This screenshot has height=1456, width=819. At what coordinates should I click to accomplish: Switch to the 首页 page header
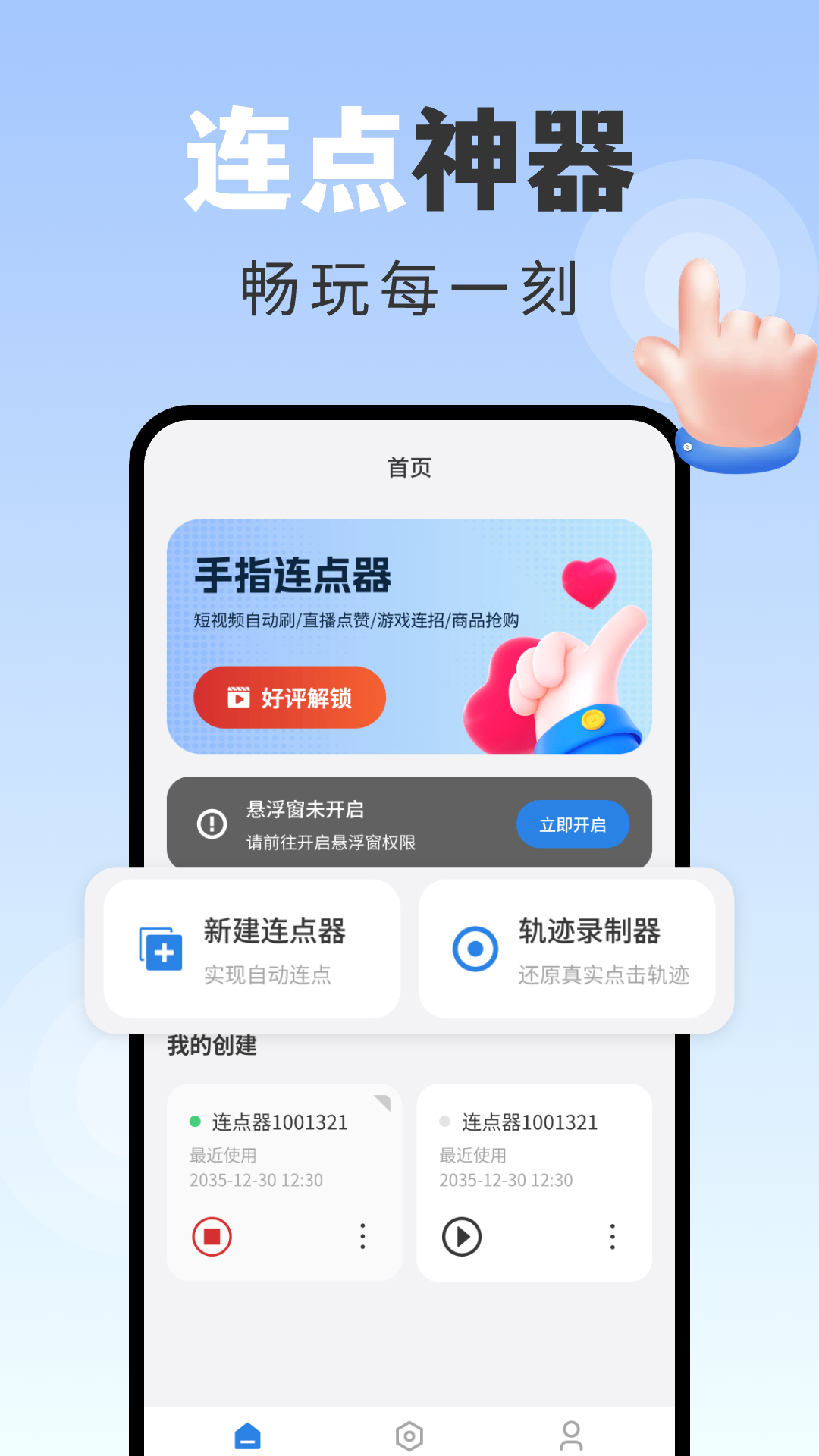409,469
